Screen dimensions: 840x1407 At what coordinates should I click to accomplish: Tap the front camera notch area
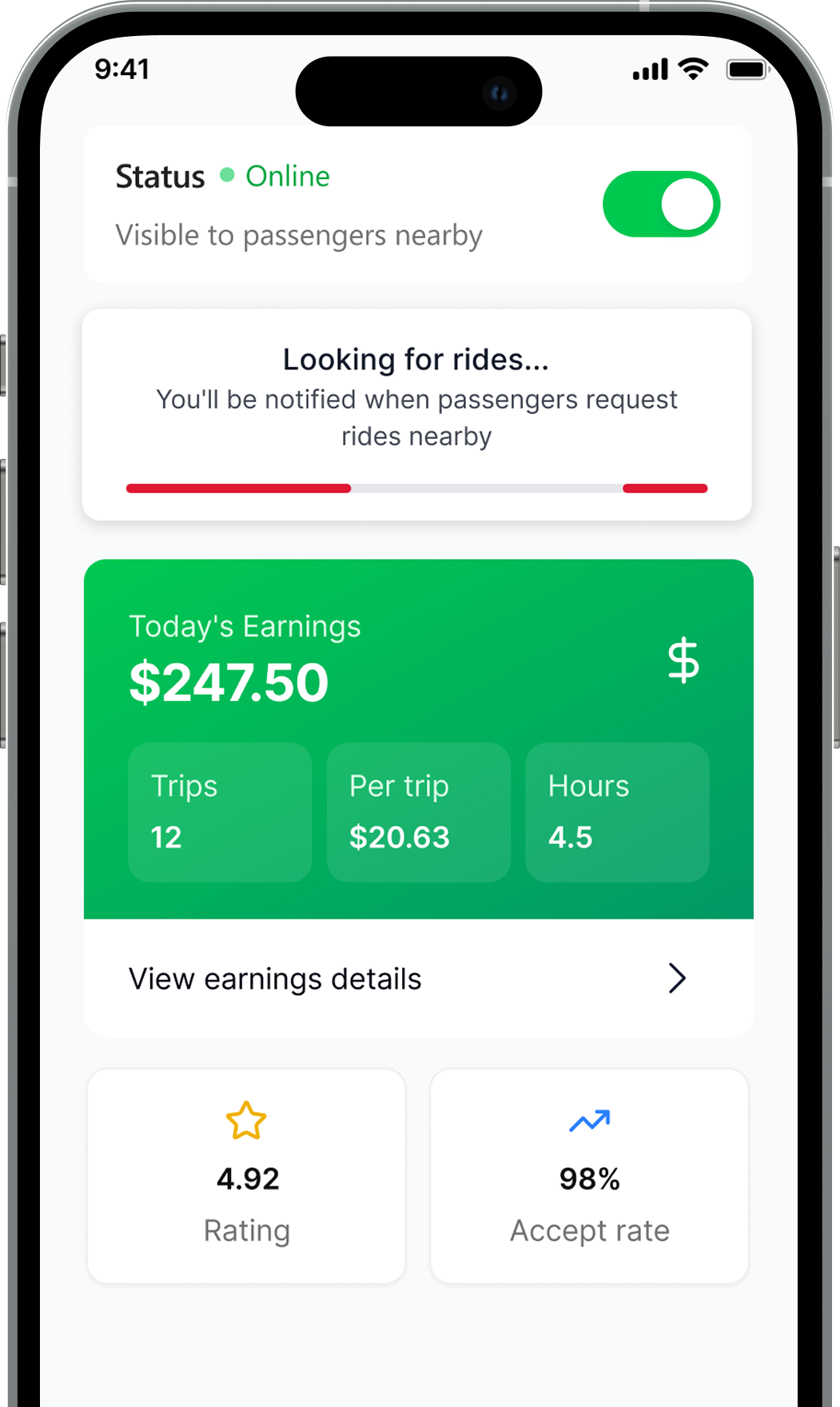[x=420, y=91]
